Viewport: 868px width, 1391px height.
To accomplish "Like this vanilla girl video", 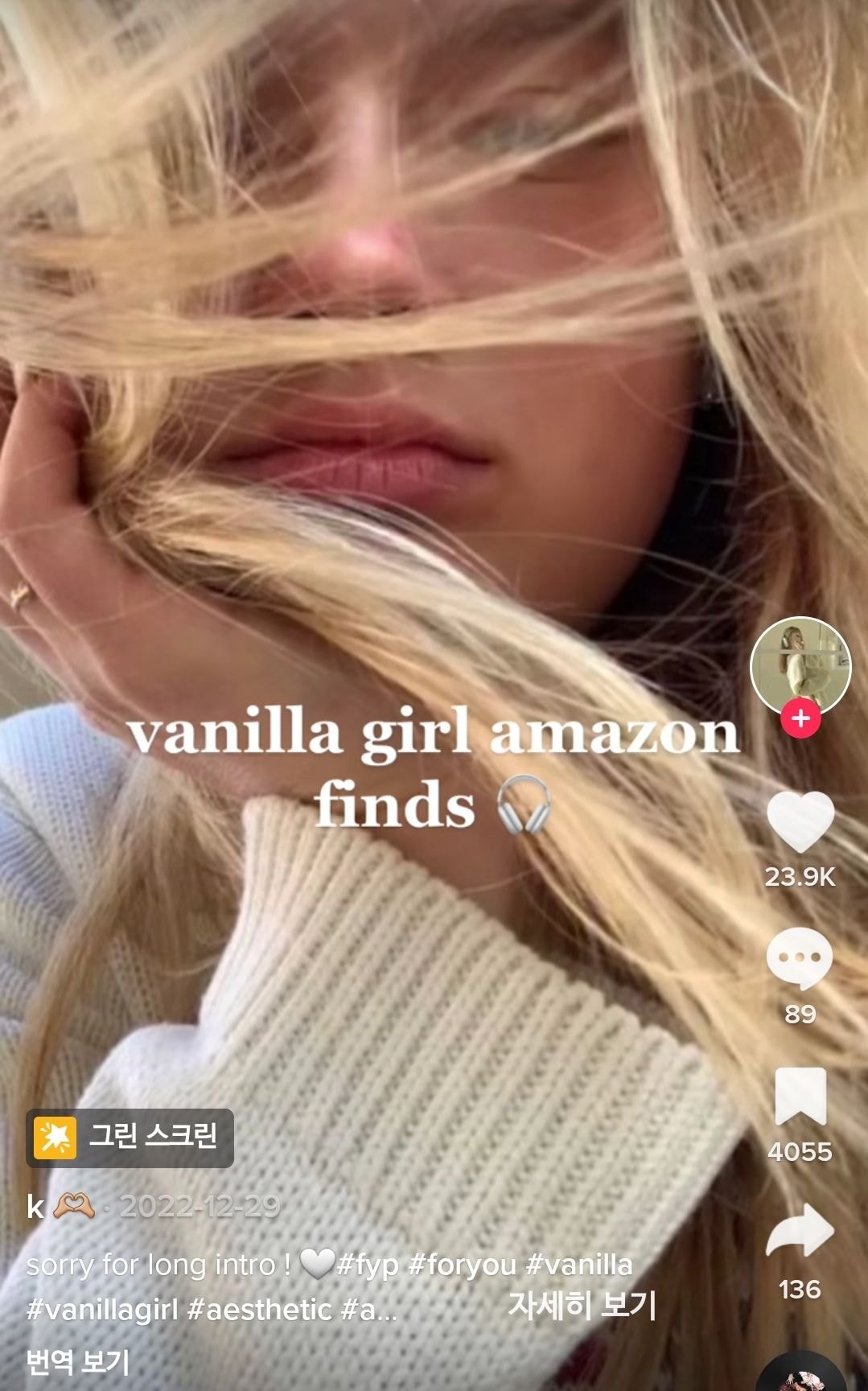I will pyautogui.click(x=800, y=822).
